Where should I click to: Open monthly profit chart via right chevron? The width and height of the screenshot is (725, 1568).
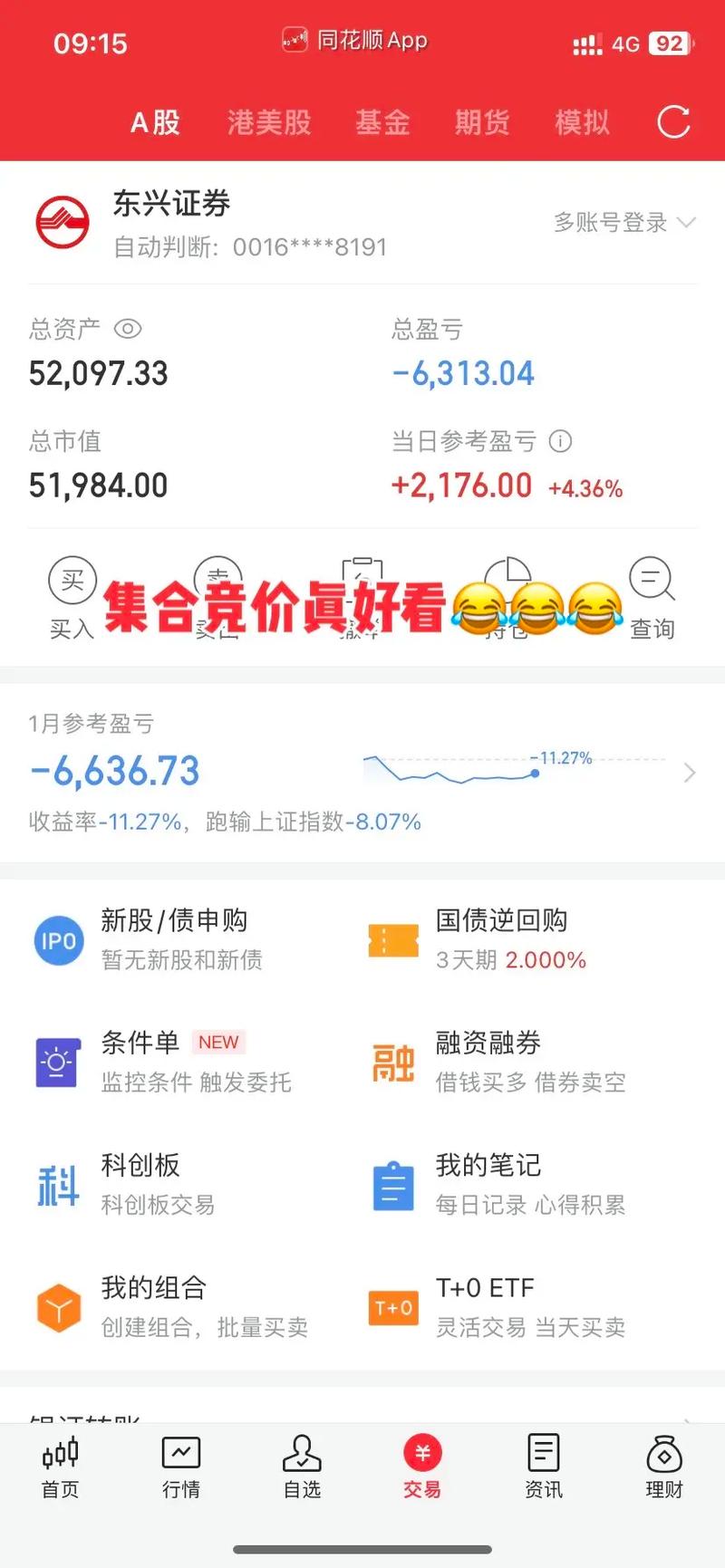(691, 772)
